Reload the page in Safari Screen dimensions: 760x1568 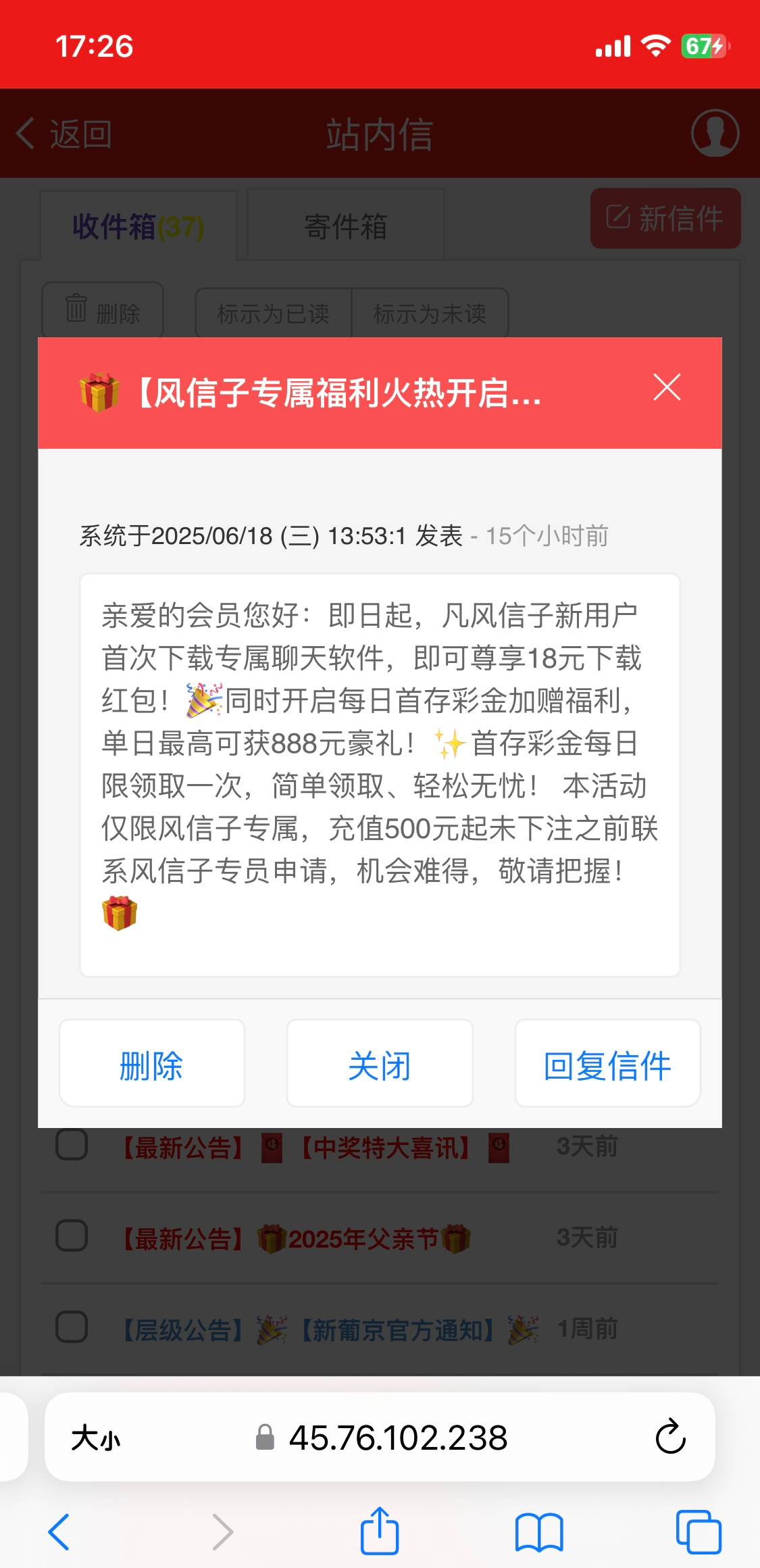670,1436
